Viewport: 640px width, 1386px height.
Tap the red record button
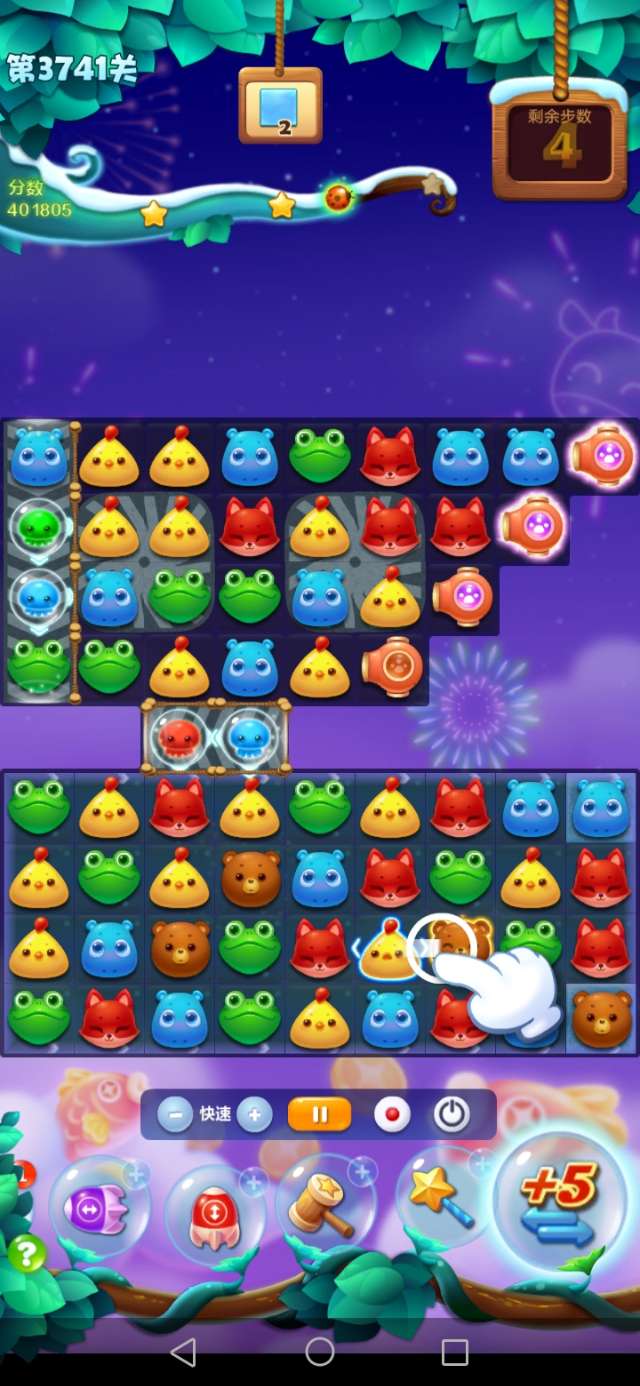[x=390, y=1114]
